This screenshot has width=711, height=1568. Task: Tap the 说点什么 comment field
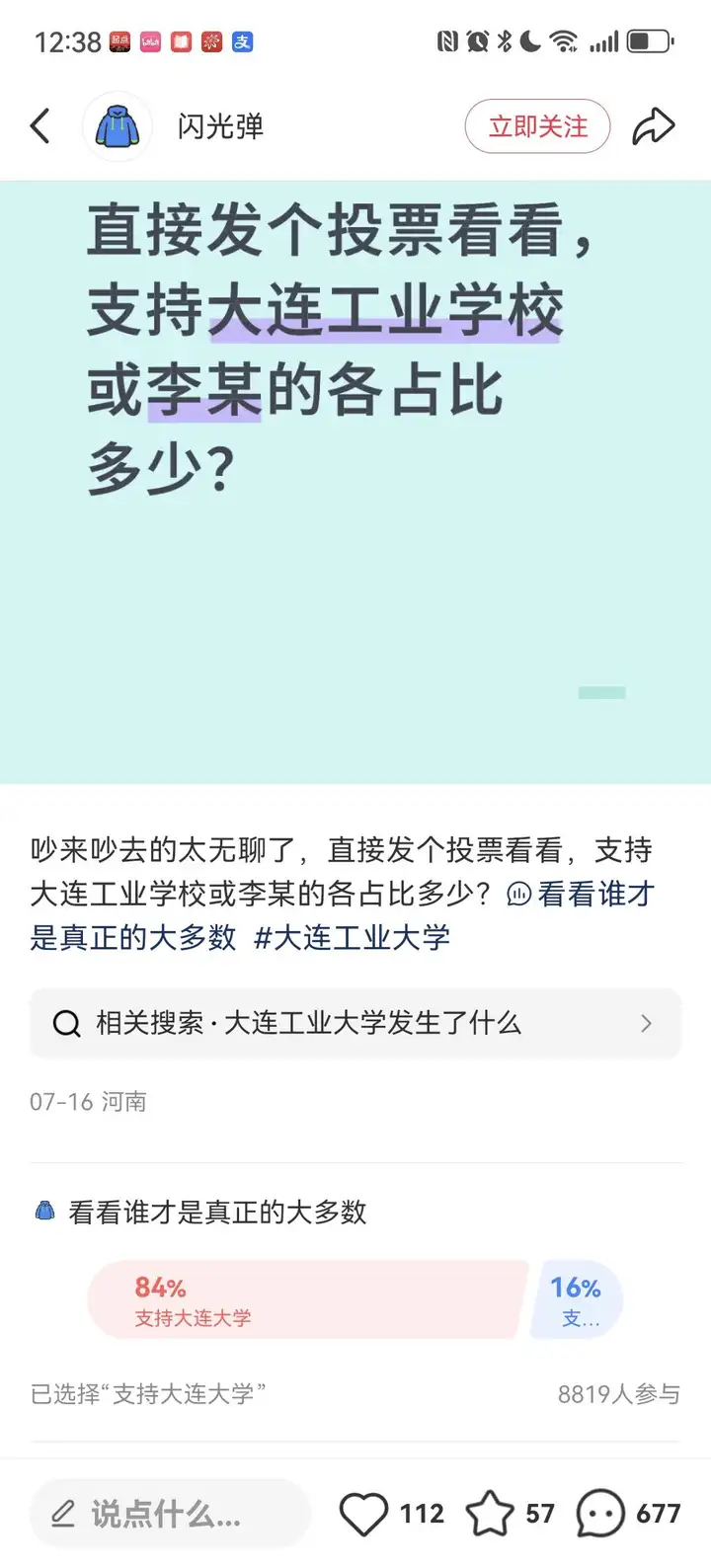pos(168,1513)
